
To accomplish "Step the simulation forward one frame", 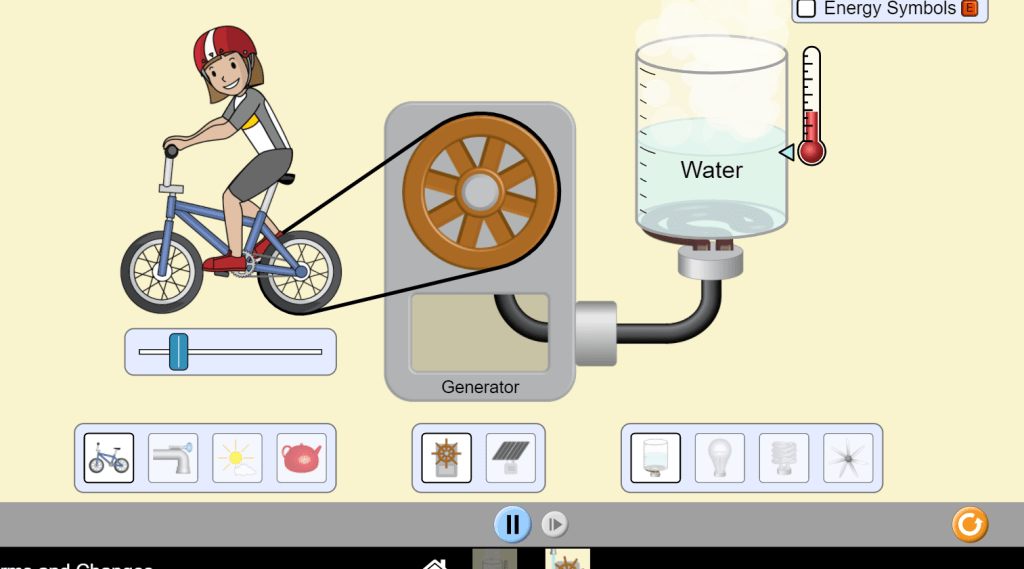I will [554, 524].
